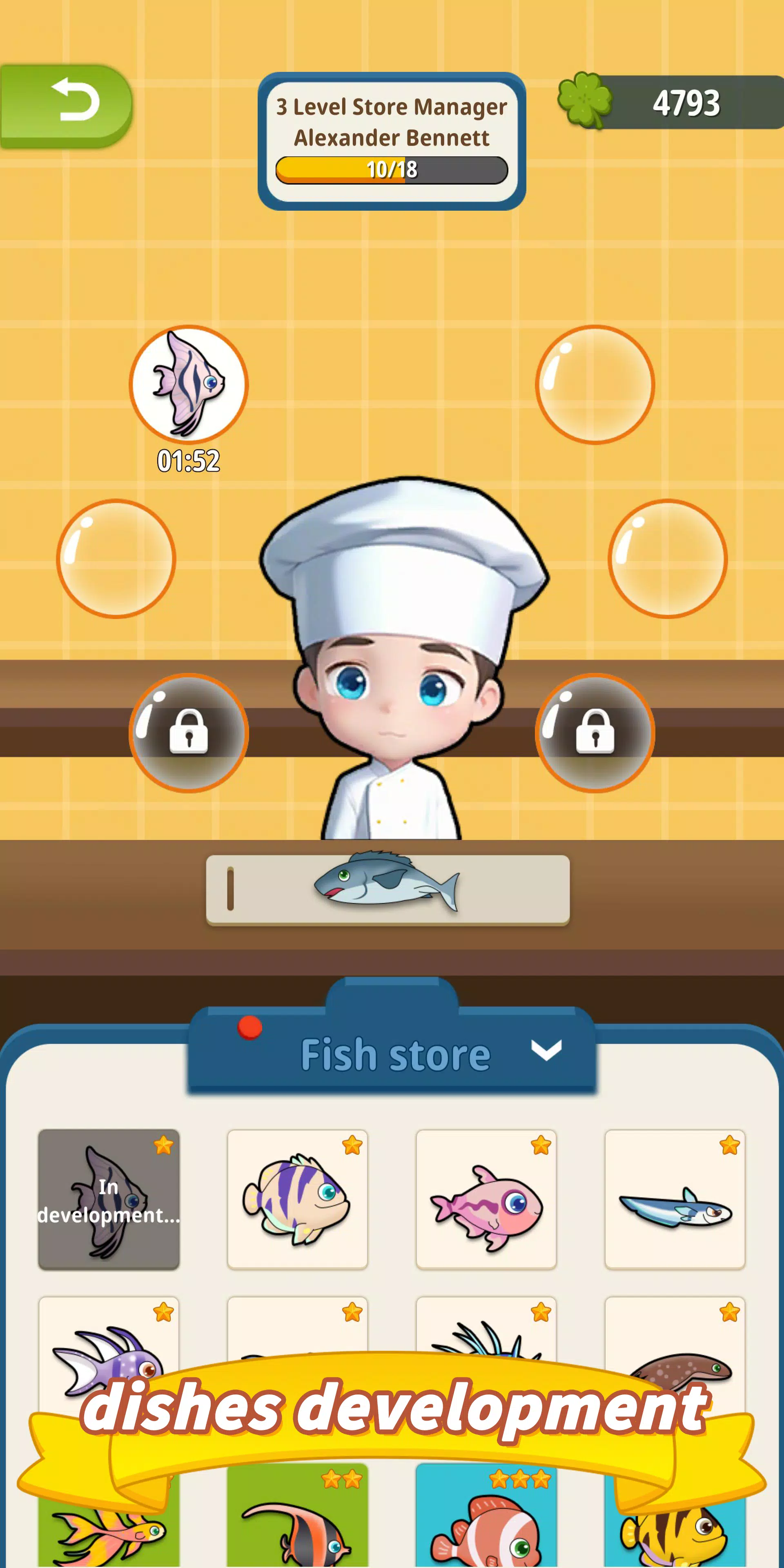Viewport: 784px width, 1568px height.
Task: Open the angelfish bubble with the 01:52 timer
Action: [x=188, y=385]
